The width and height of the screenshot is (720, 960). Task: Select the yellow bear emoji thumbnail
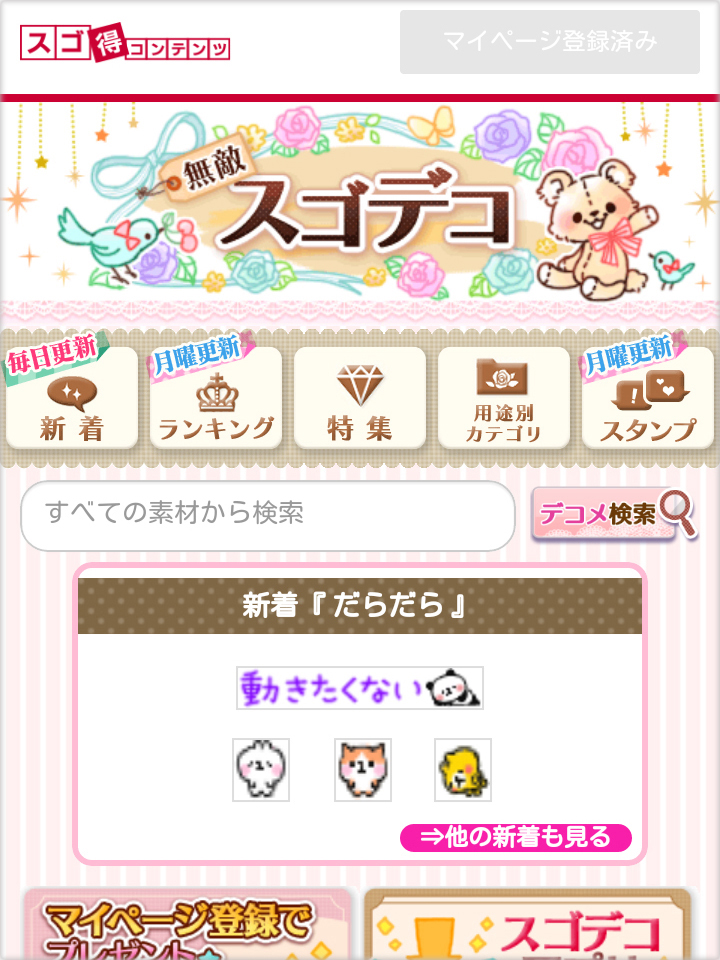coord(463,770)
